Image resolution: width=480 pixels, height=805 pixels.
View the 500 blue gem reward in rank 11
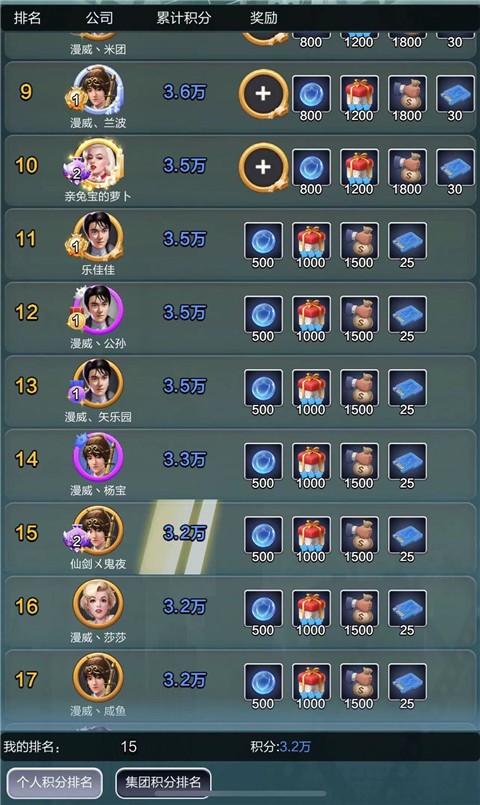(x=263, y=245)
